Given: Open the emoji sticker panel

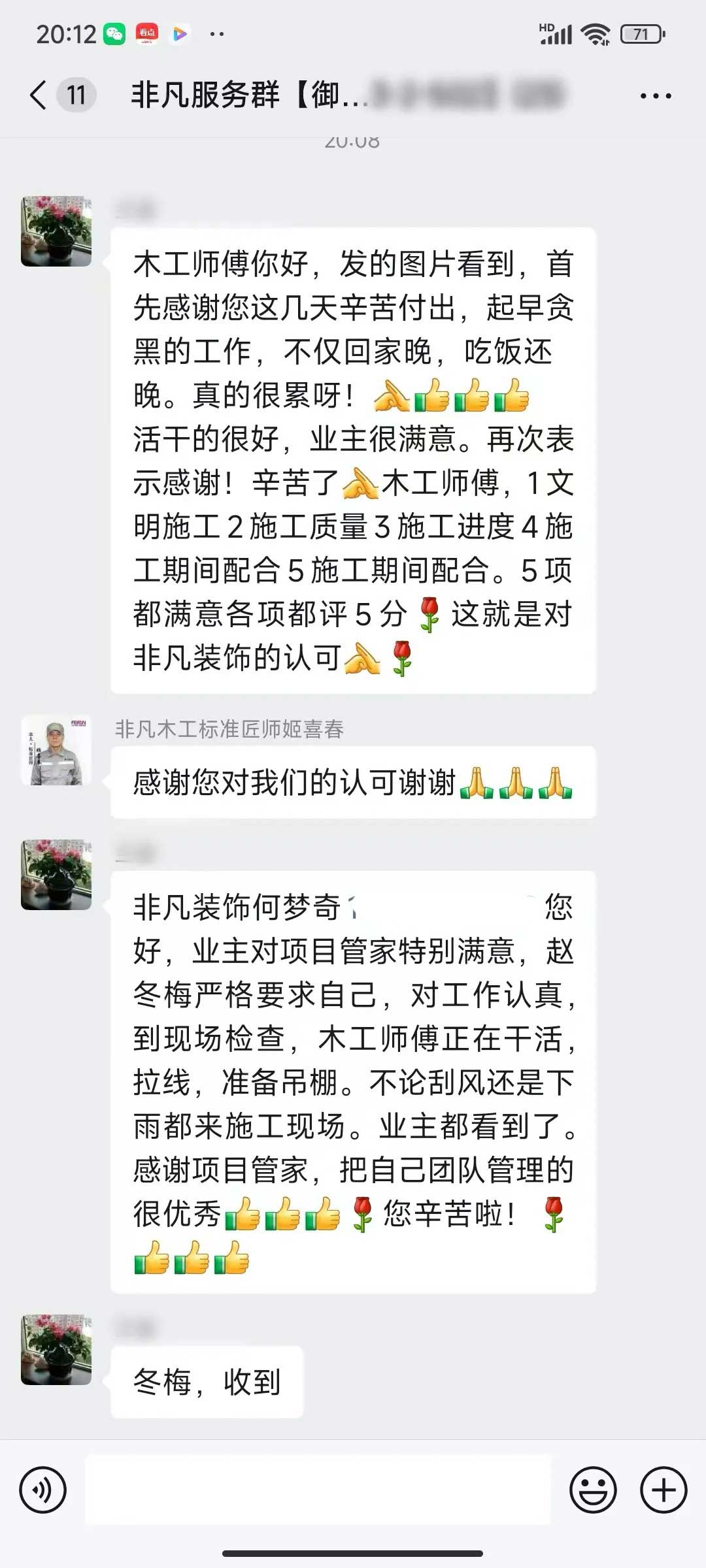Looking at the screenshot, I should click(593, 1490).
